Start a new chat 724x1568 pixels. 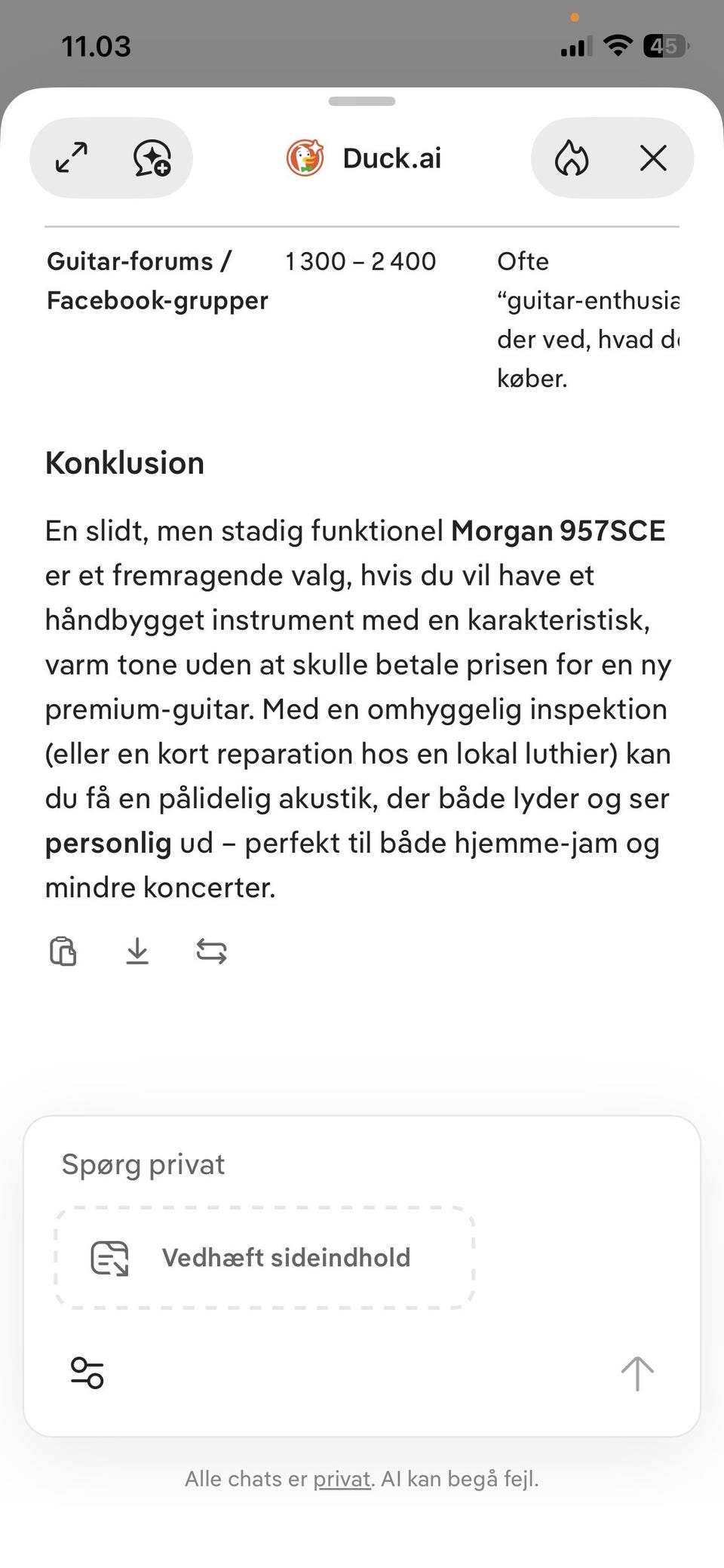[152, 158]
